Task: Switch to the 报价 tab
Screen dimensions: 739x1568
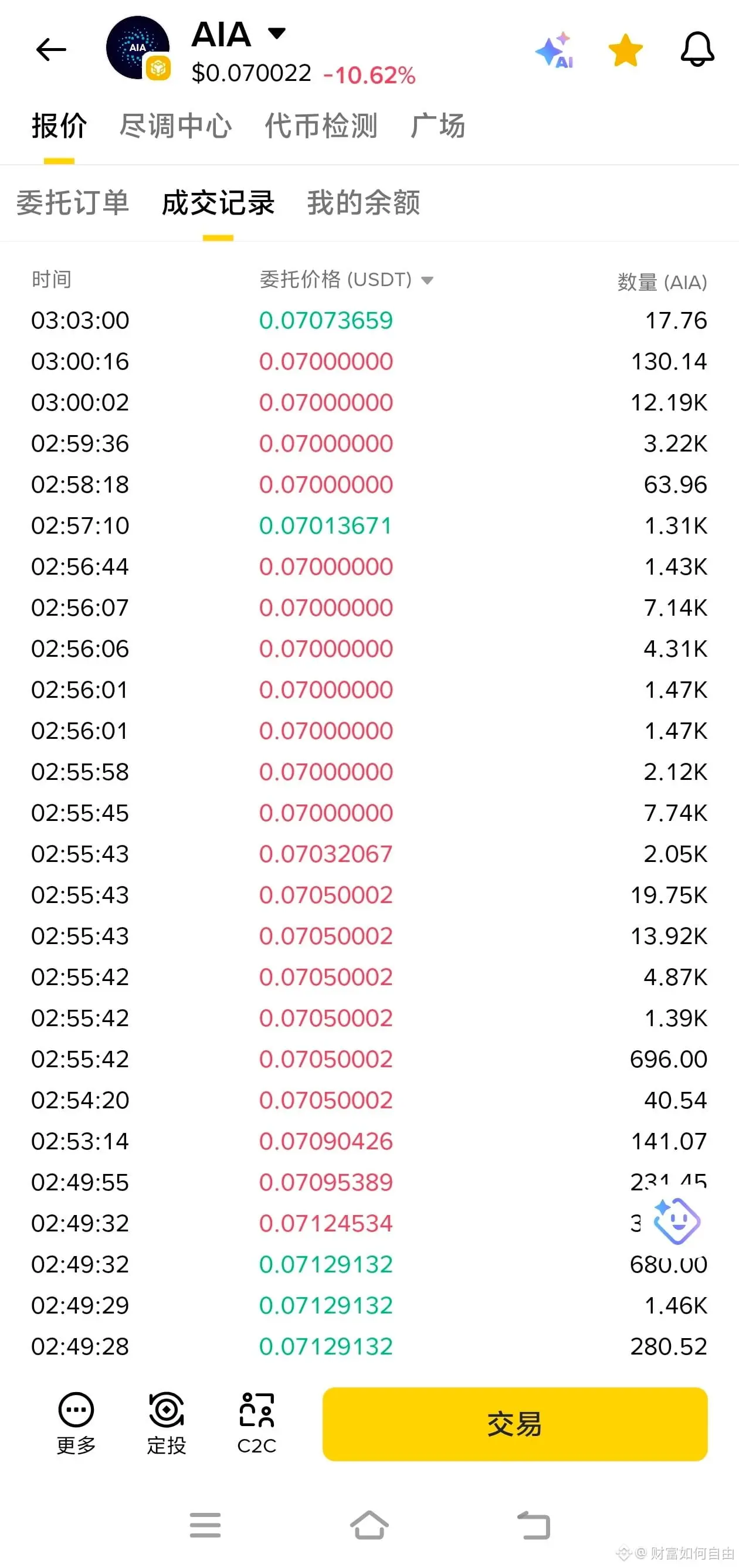Action: 59,127
